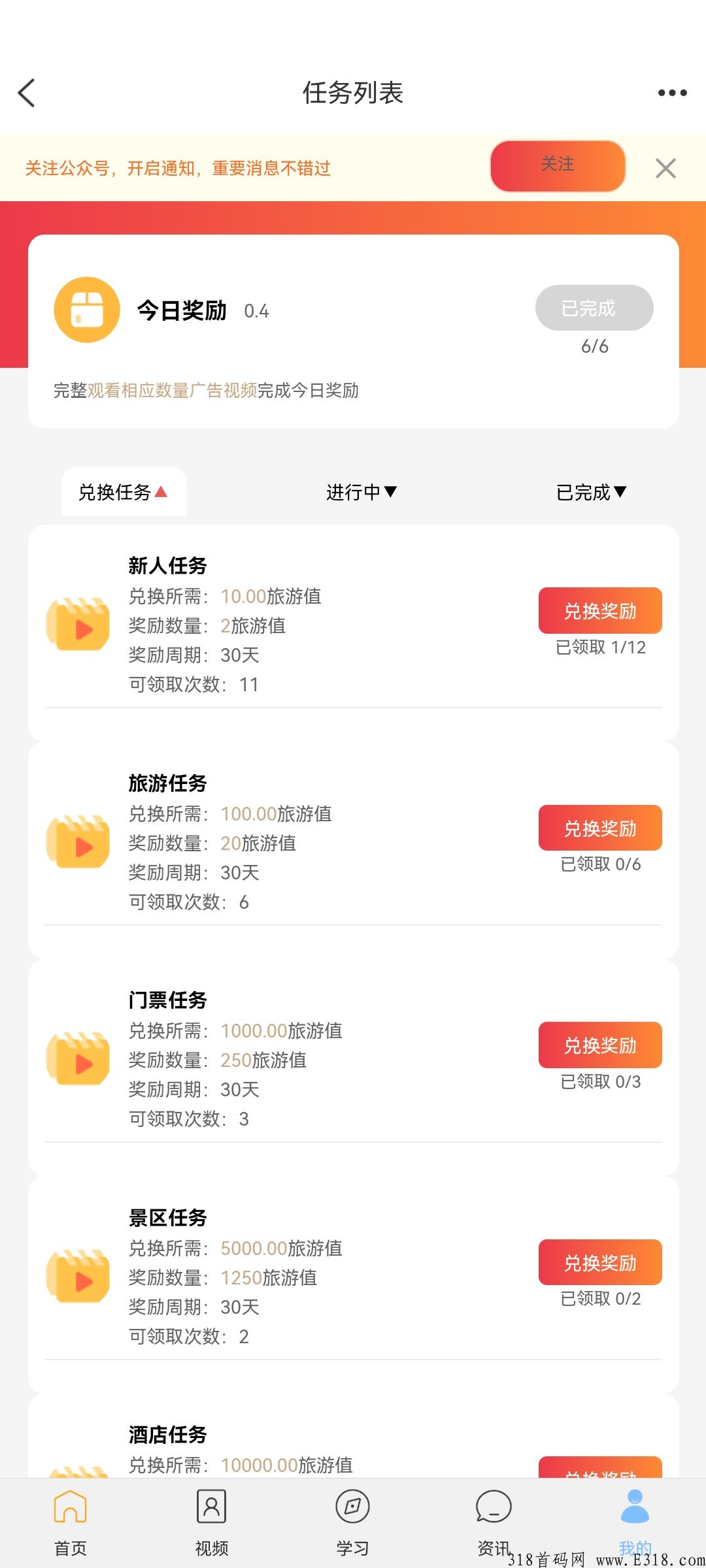Open the three-dot overflow menu
Screen dimensions: 706x1568
click(x=672, y=93)
